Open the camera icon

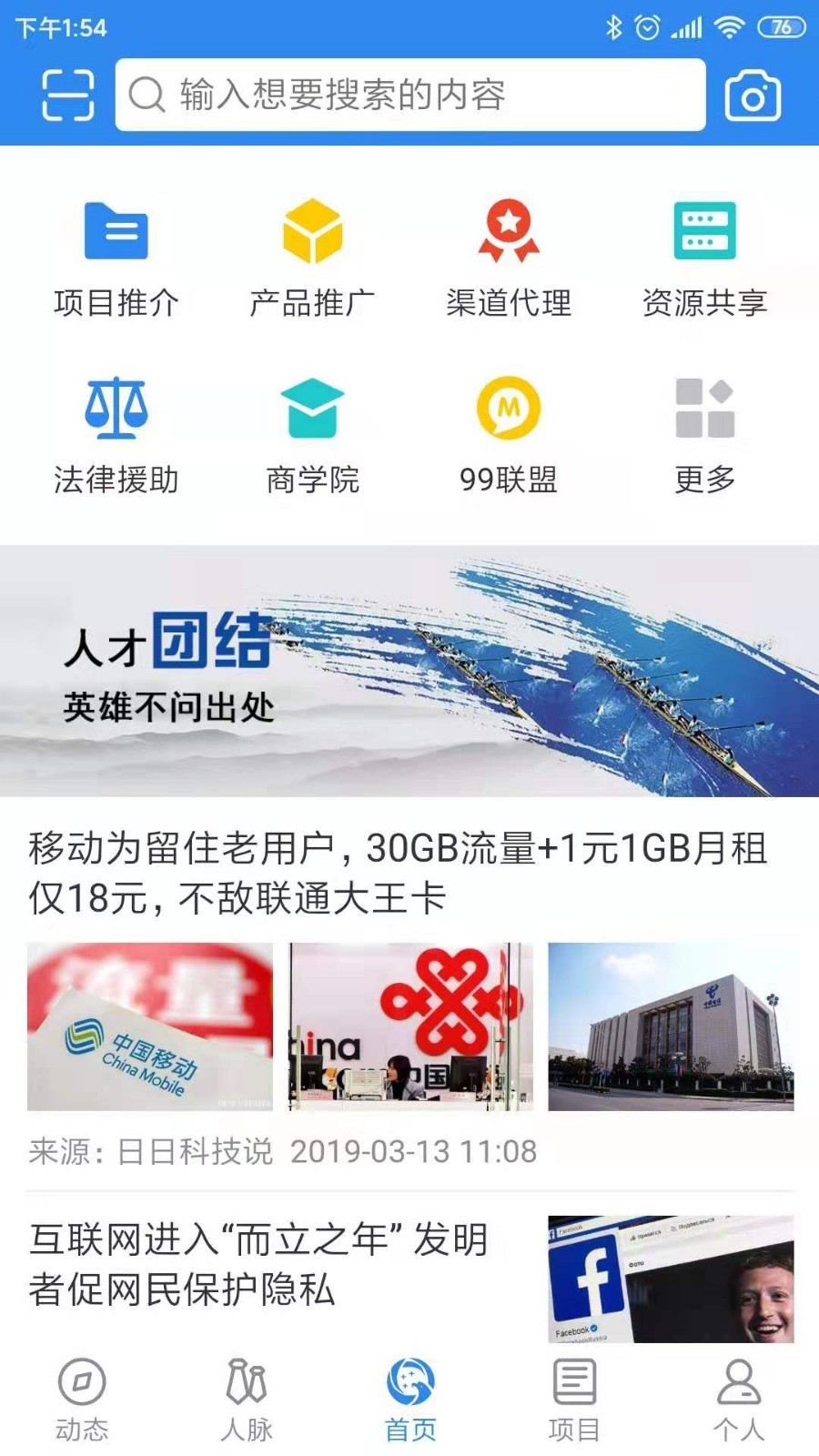click(x=753, y=96)
